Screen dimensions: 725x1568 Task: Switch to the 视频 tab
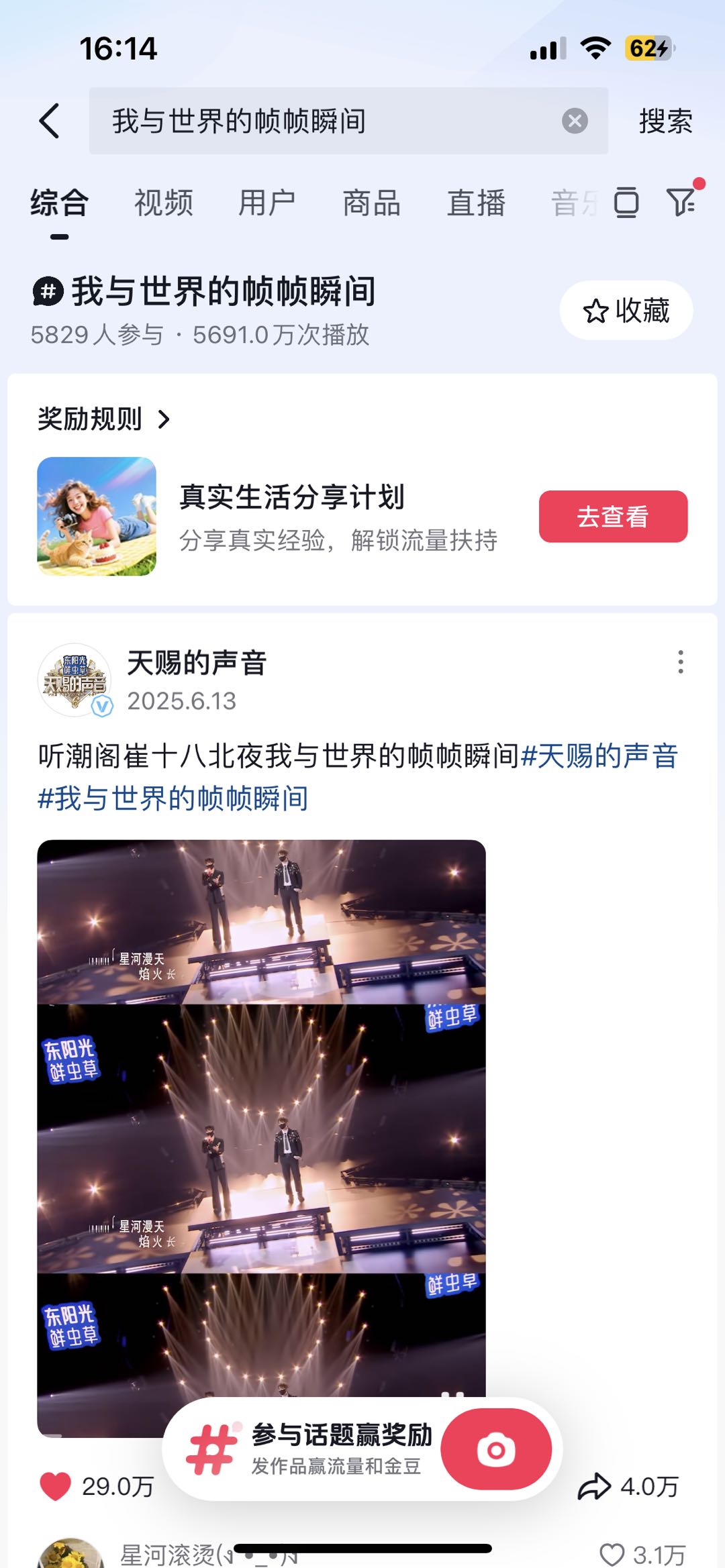click(163, 203)
